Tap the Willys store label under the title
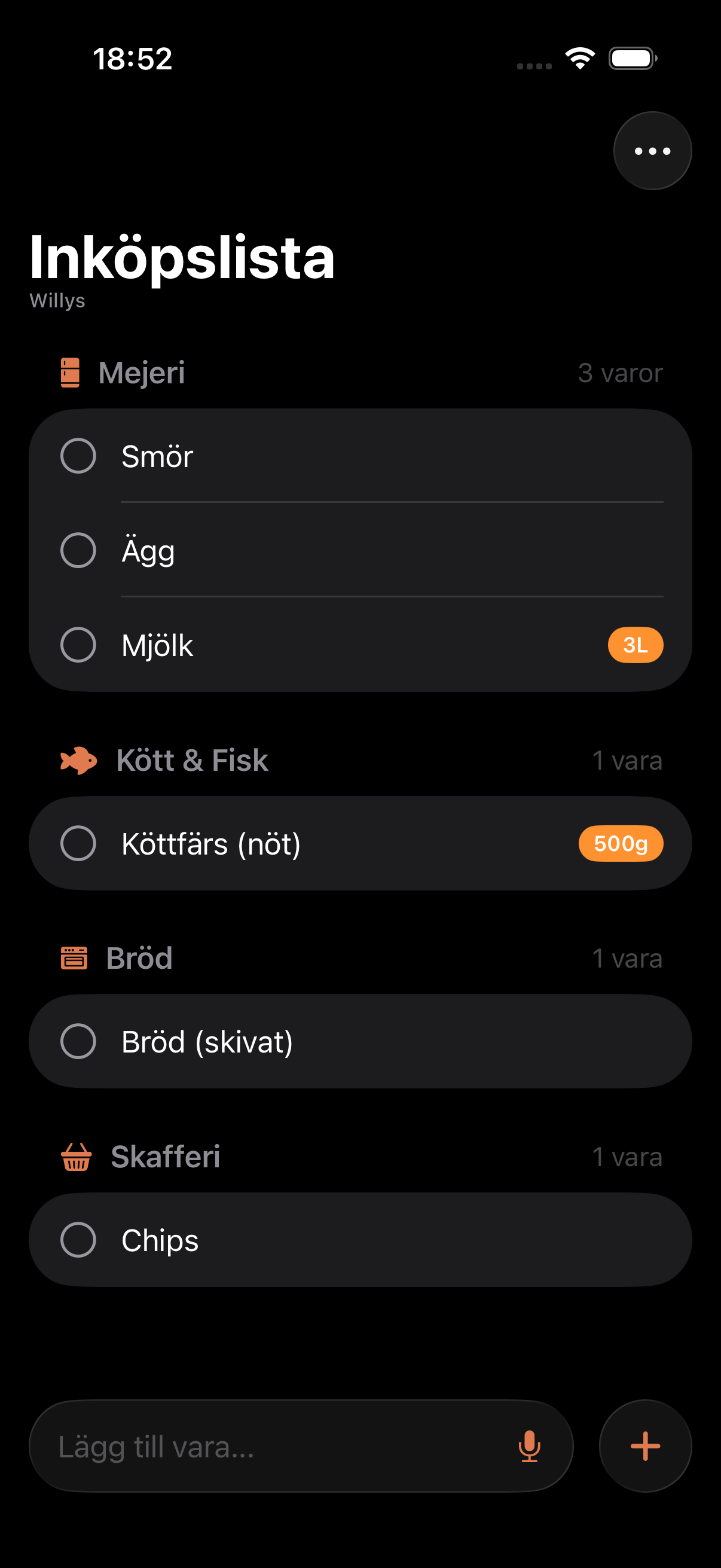This screenshot has width=721, height=1568. pyautogui.click(x=58, y=300)
